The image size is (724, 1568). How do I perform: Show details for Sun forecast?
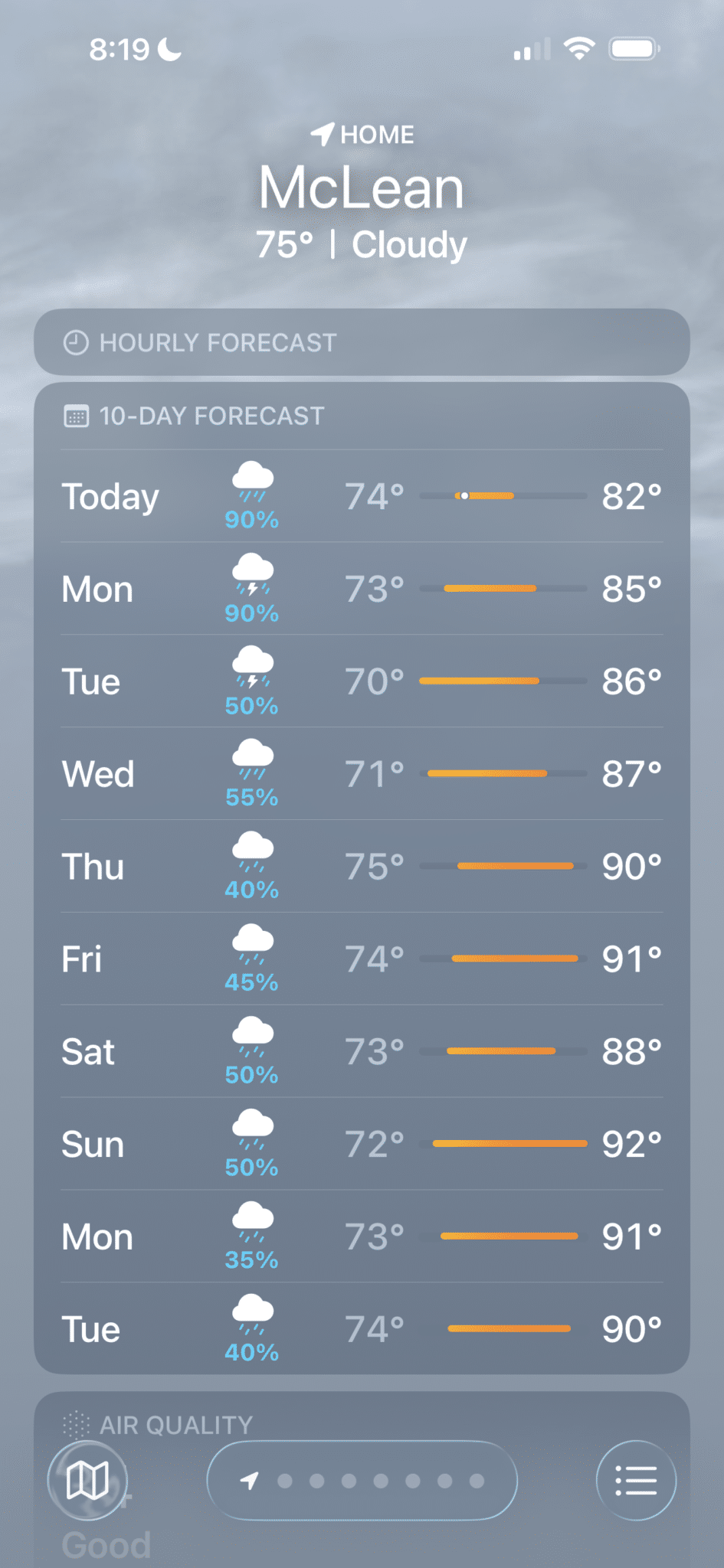[362, 1144]
